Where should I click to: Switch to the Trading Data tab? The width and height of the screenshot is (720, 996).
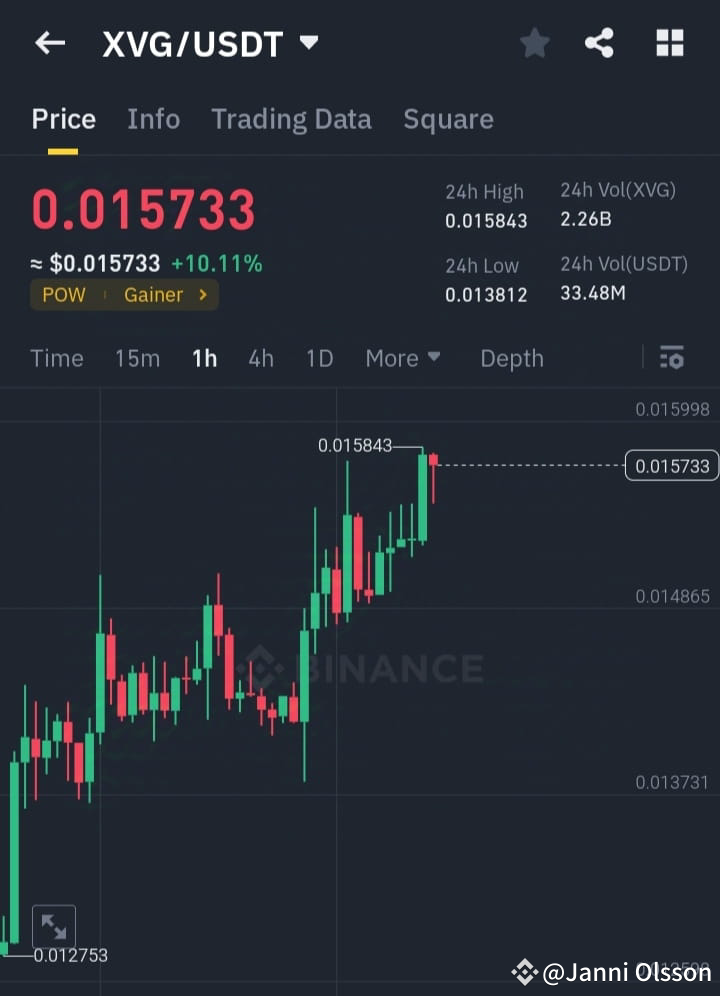[x=291, y=118]
